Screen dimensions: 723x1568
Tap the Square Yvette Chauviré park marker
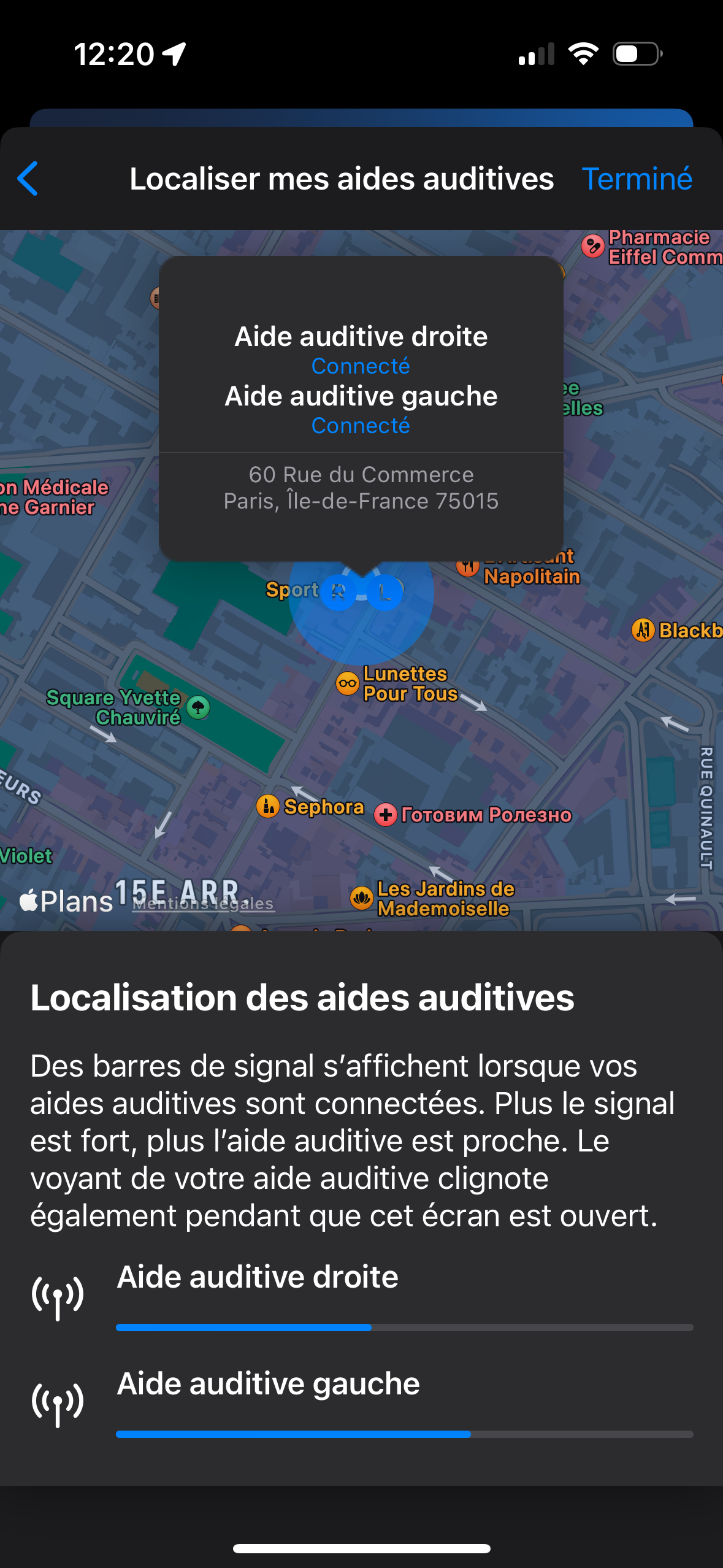(x=198, y=707)
